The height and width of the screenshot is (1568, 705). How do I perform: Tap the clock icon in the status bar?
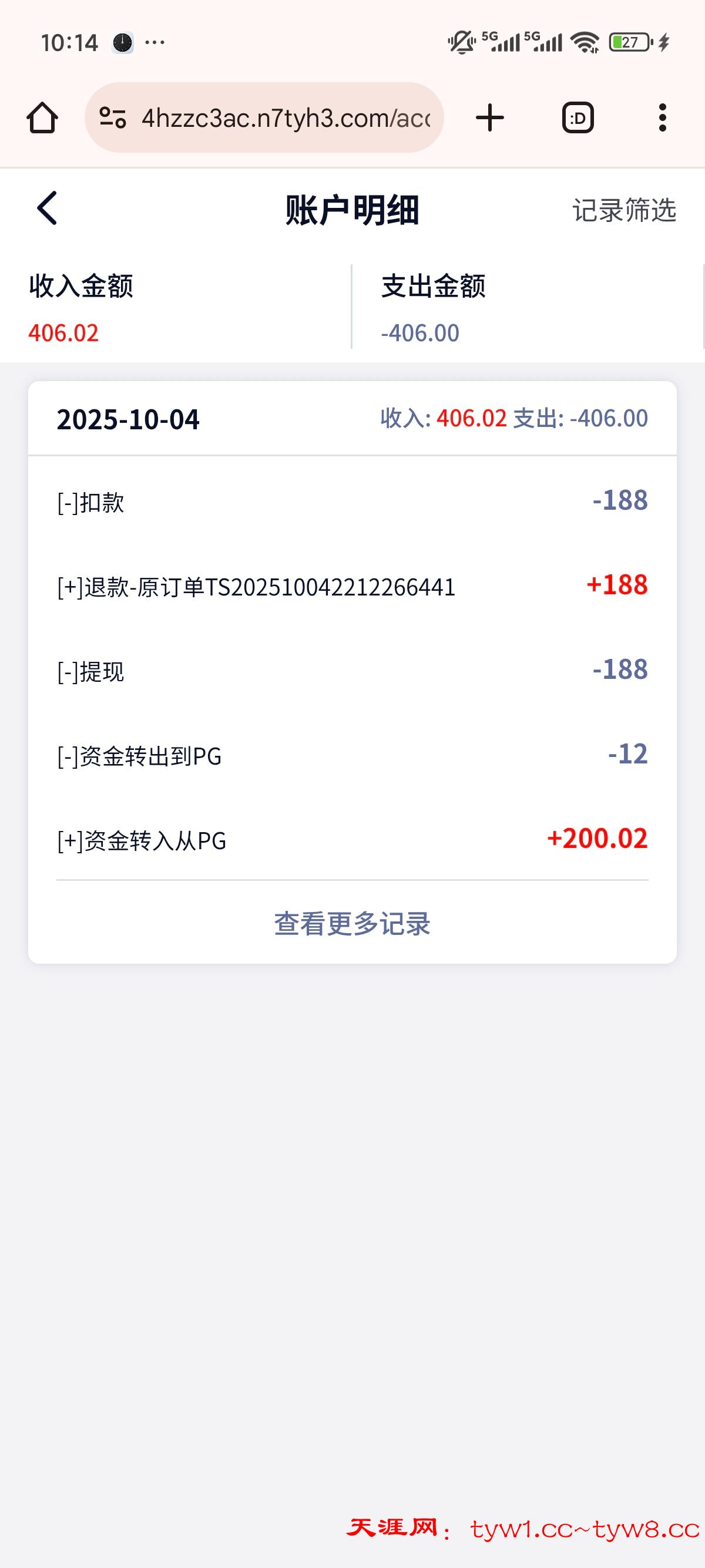122,41
